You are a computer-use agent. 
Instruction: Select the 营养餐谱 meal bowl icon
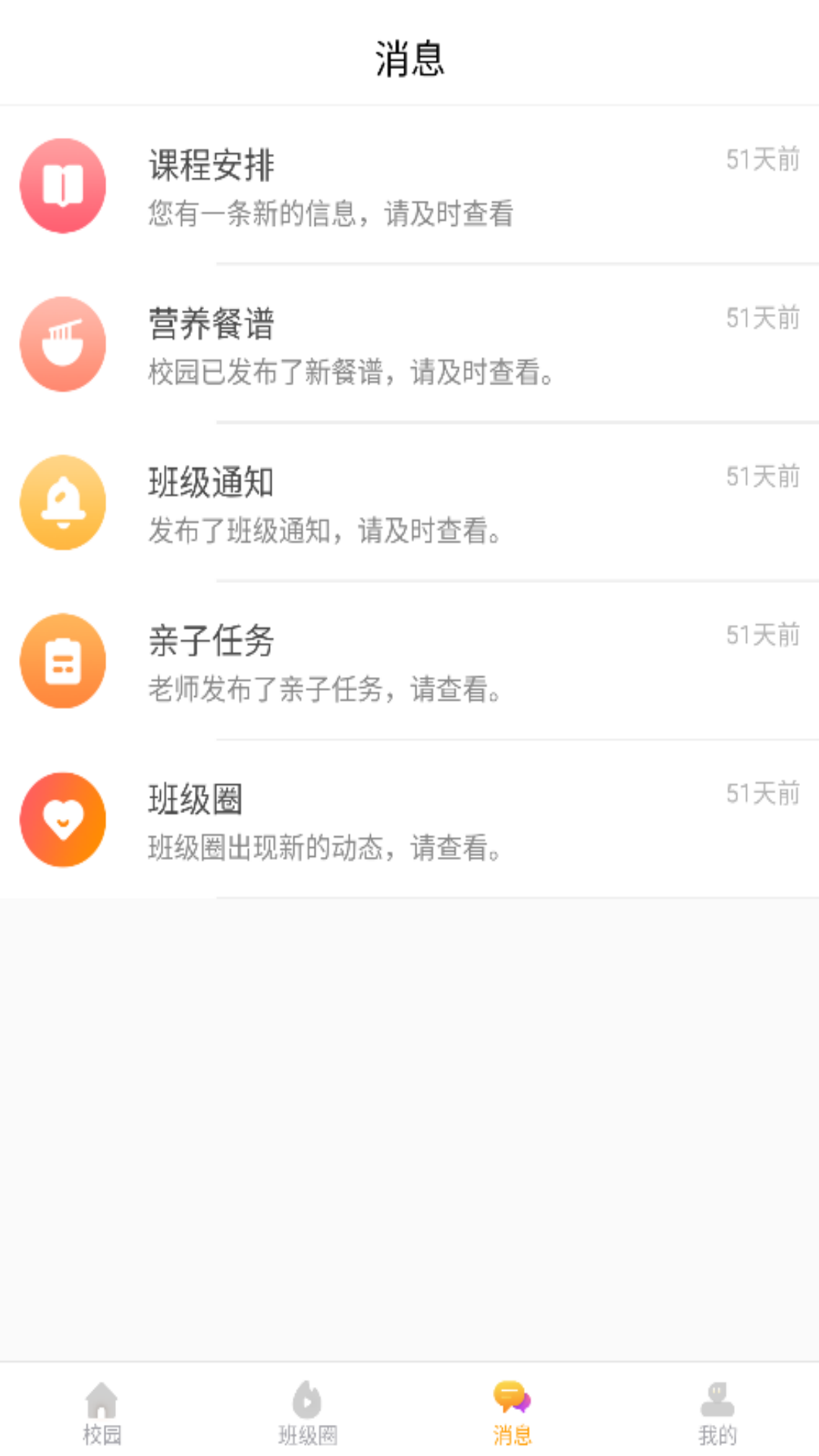[x=63, y=344]
